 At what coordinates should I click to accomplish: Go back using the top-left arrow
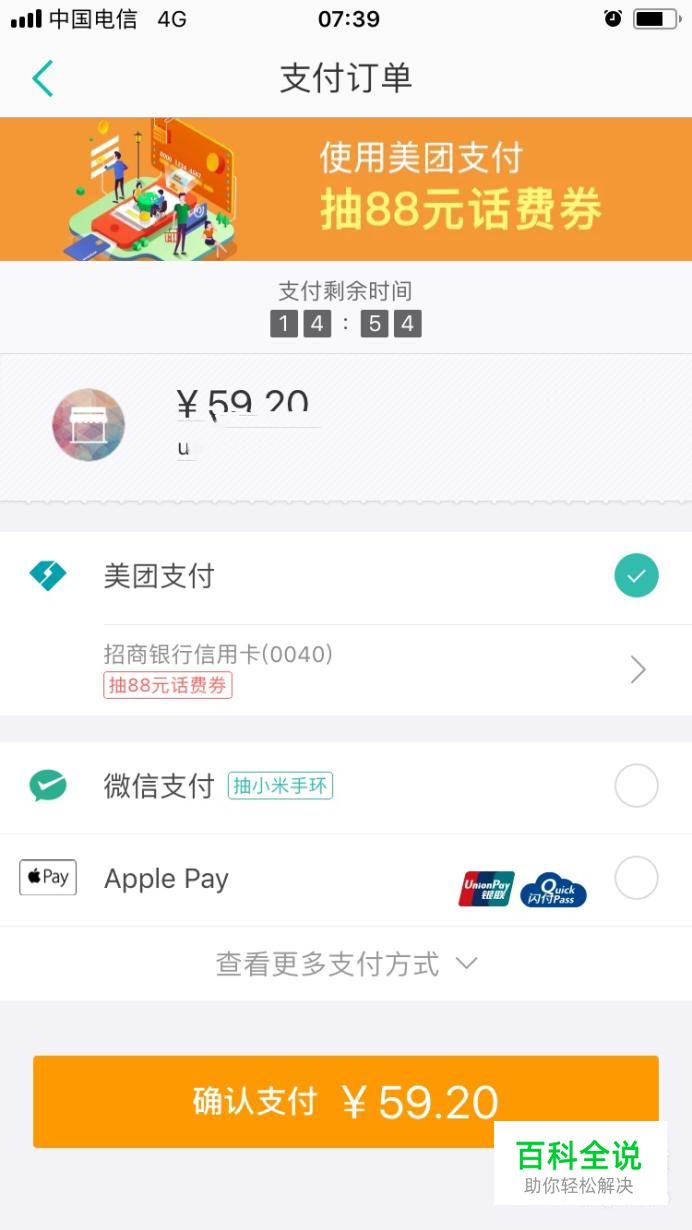tap(42, 78)
